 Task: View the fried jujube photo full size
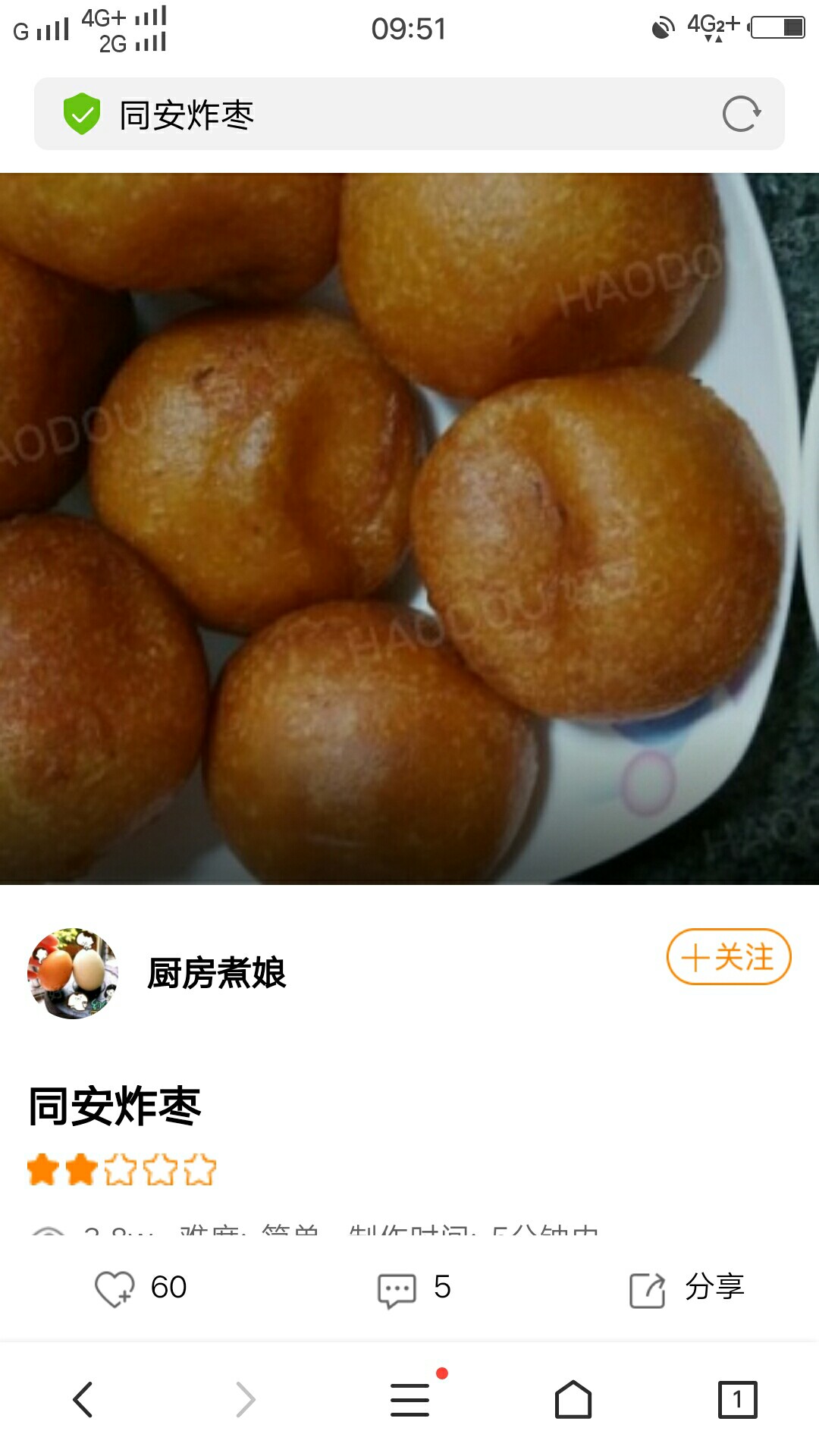[x=409, y=529]
